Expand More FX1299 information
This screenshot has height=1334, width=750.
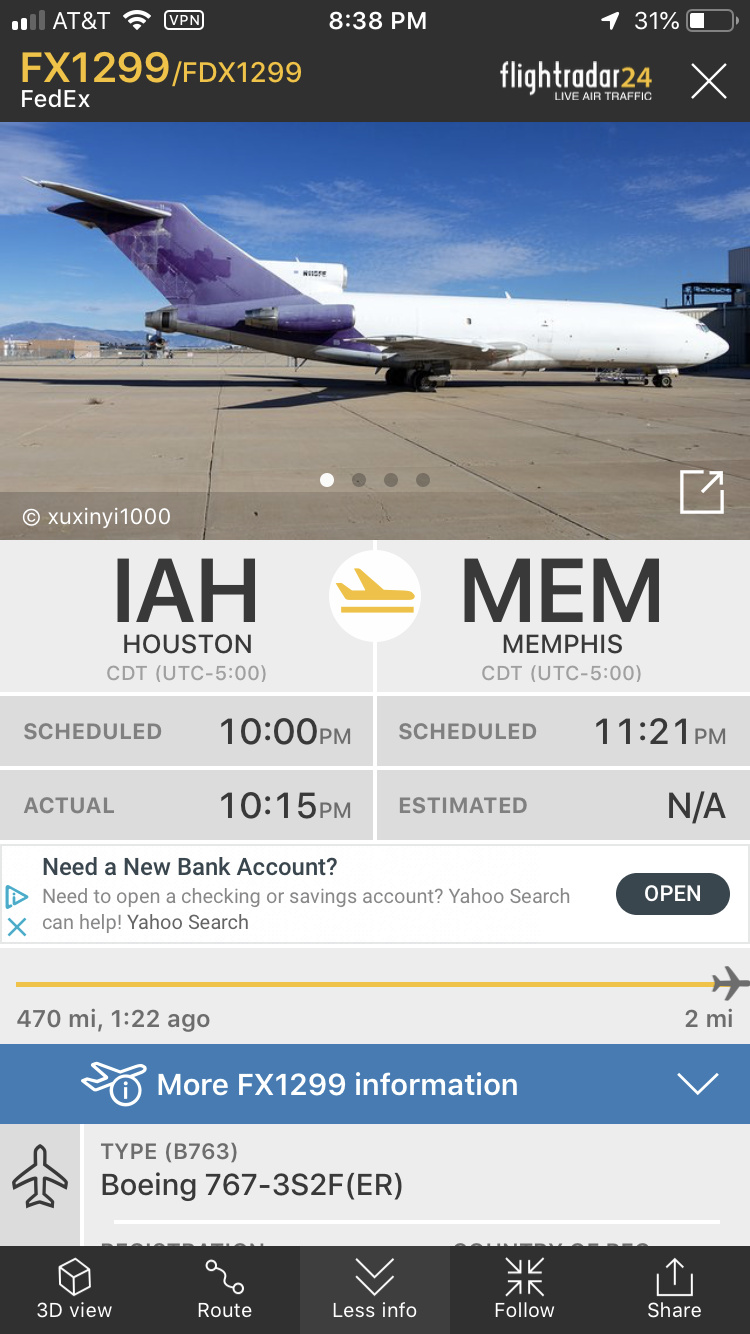pos(375,1084)
